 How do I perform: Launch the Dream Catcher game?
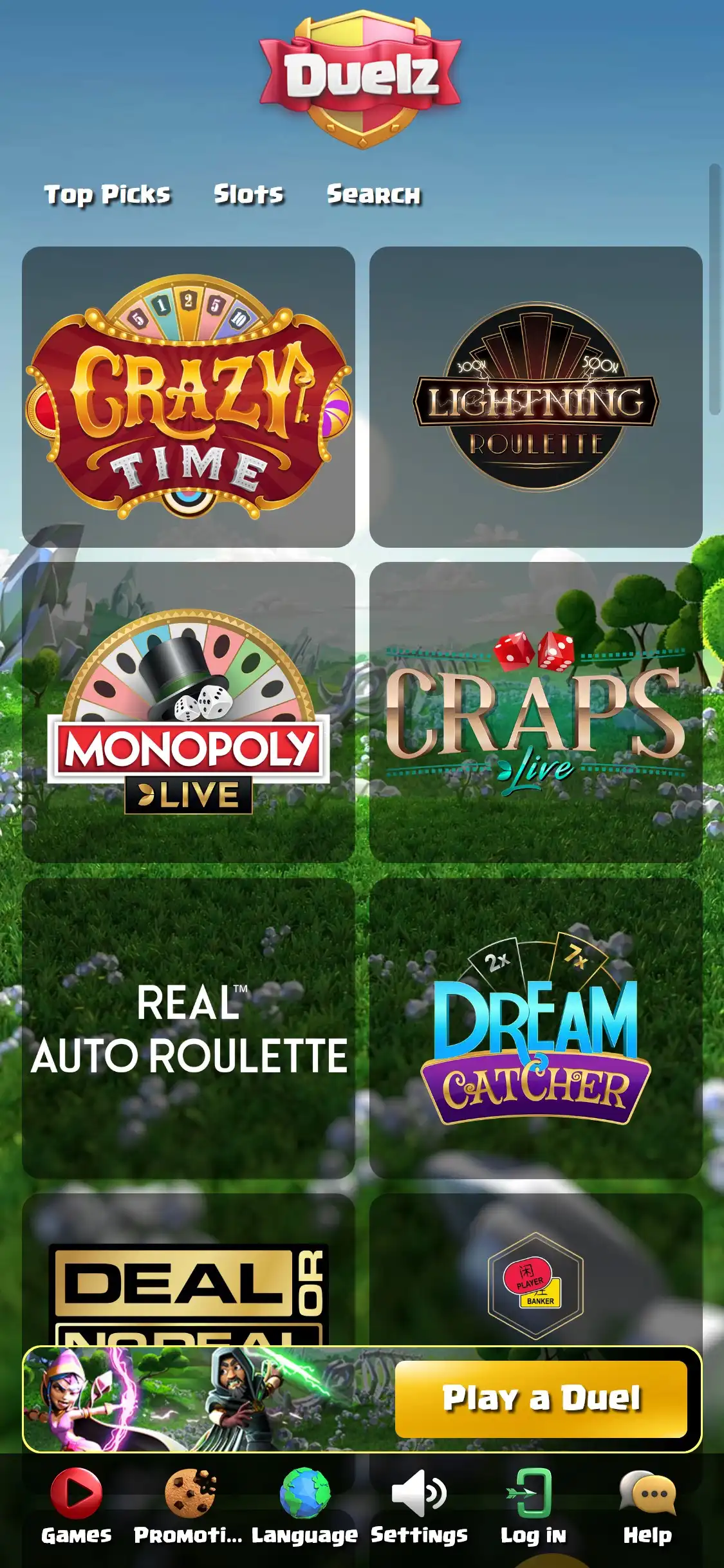coord(535,1027)
